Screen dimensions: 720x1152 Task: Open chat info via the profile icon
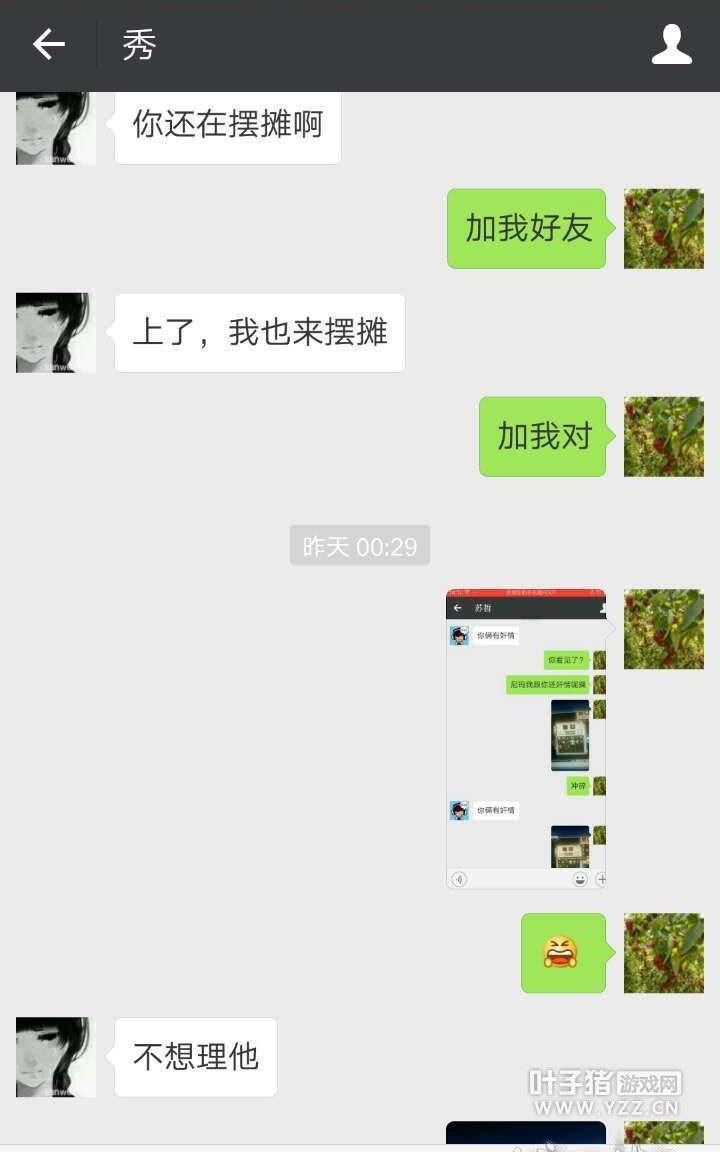671,45
